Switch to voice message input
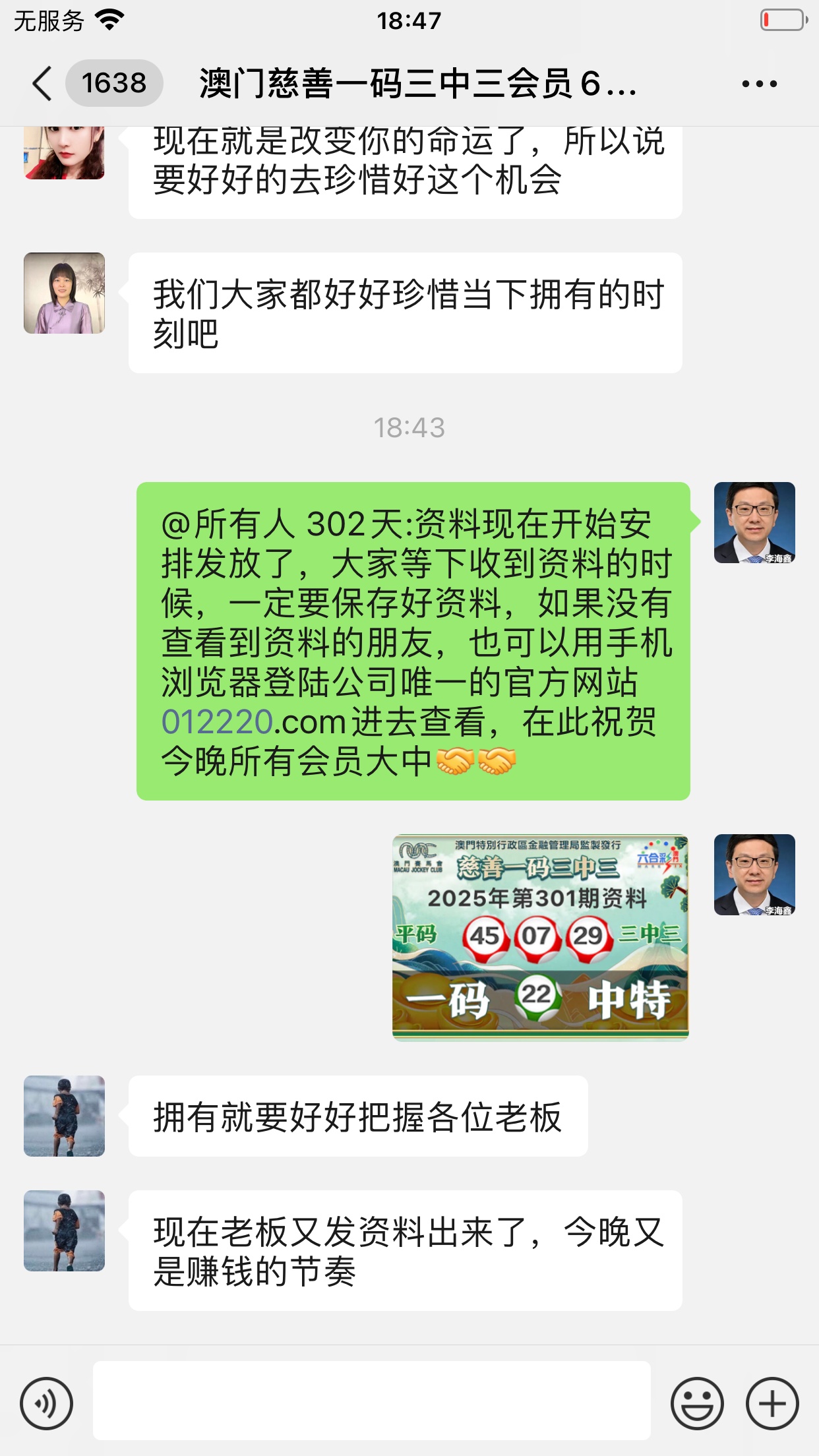819x1456 pixels. [46, 1403]
